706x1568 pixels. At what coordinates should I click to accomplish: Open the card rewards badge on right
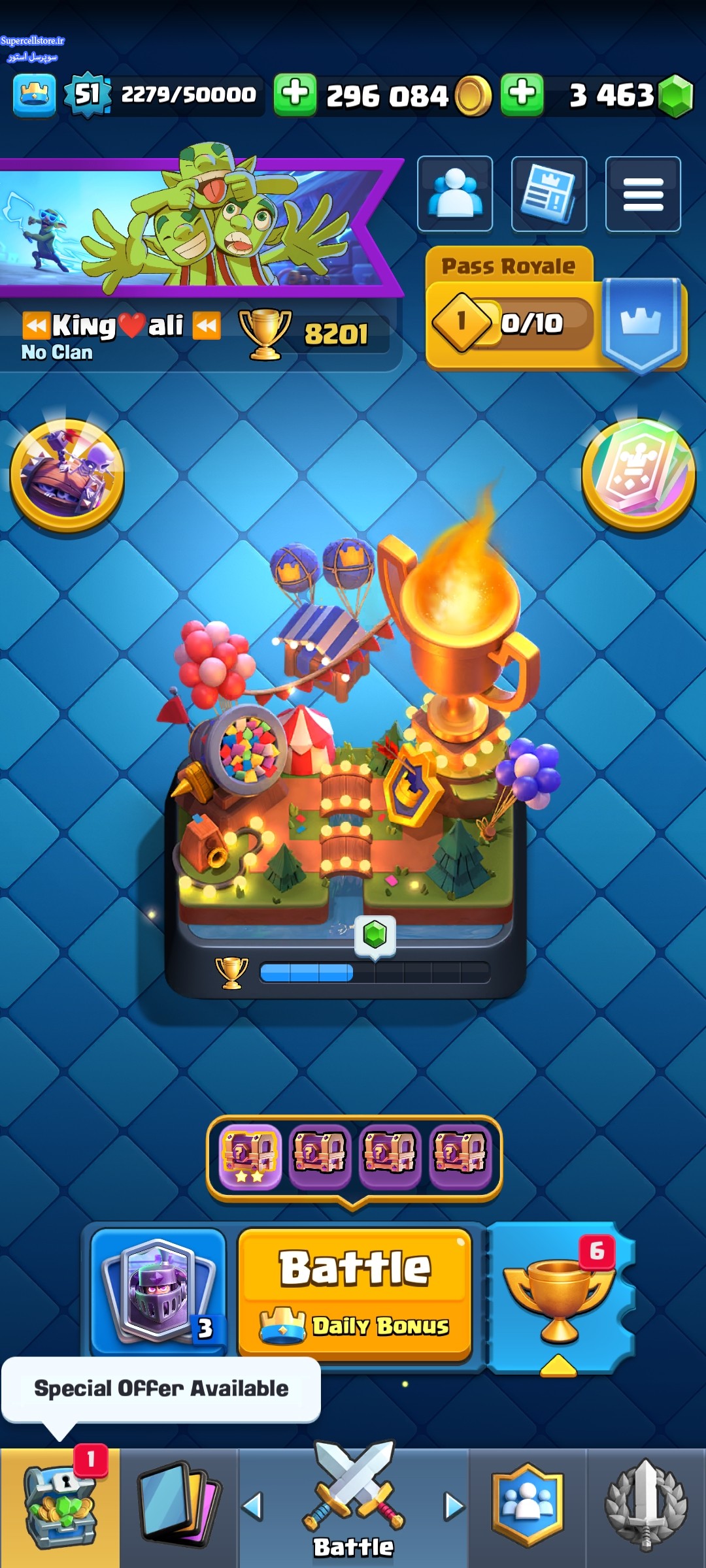[x=638, y=476]
